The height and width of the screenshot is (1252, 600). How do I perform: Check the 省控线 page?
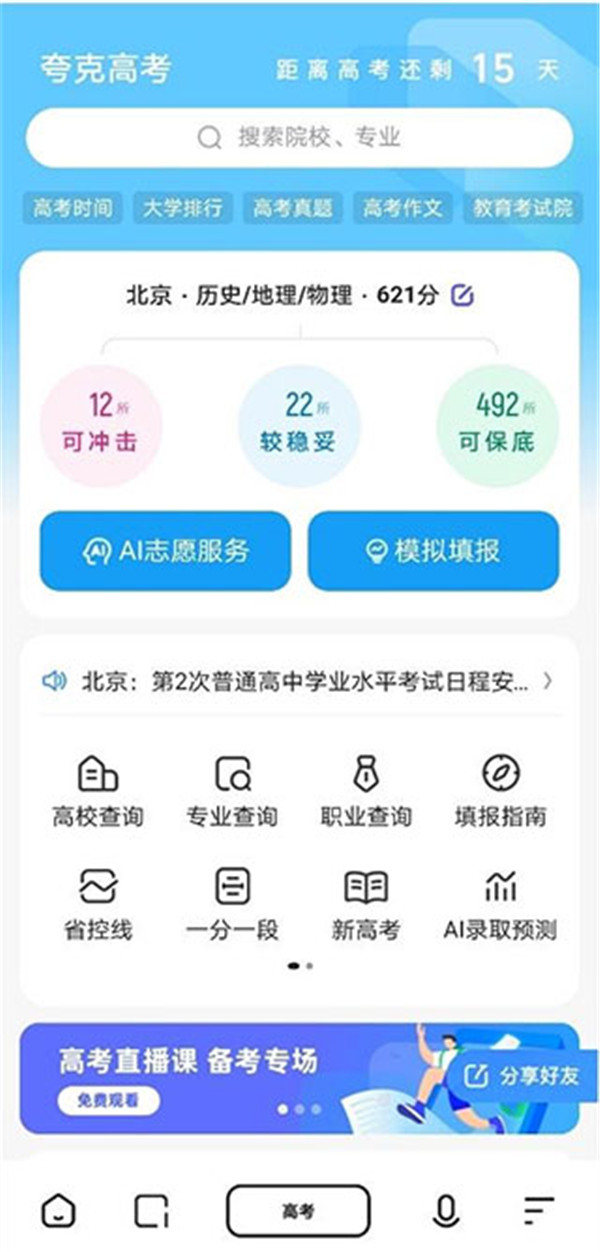tap(98, 905)
